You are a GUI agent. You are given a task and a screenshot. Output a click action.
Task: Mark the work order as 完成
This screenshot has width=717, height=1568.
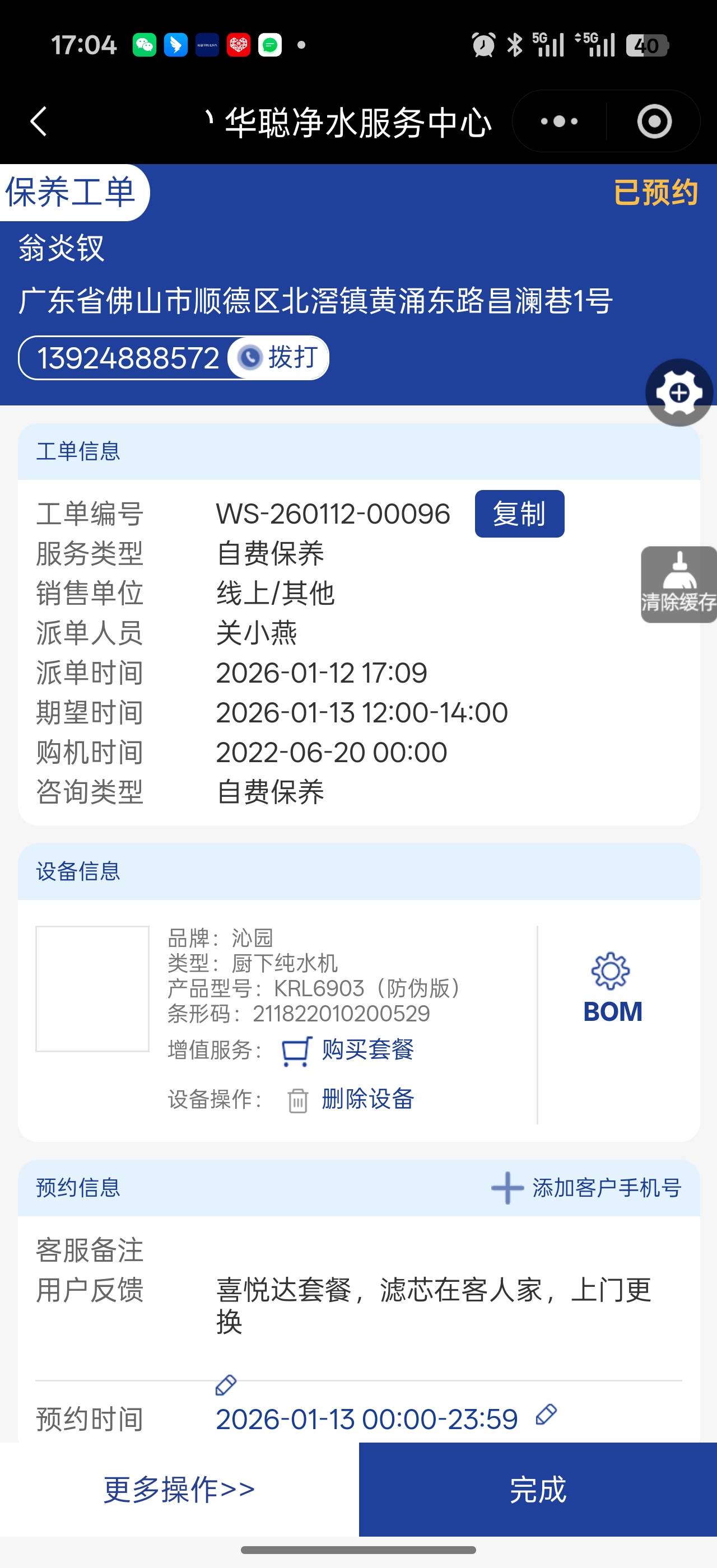click(x=537, y=1490)
